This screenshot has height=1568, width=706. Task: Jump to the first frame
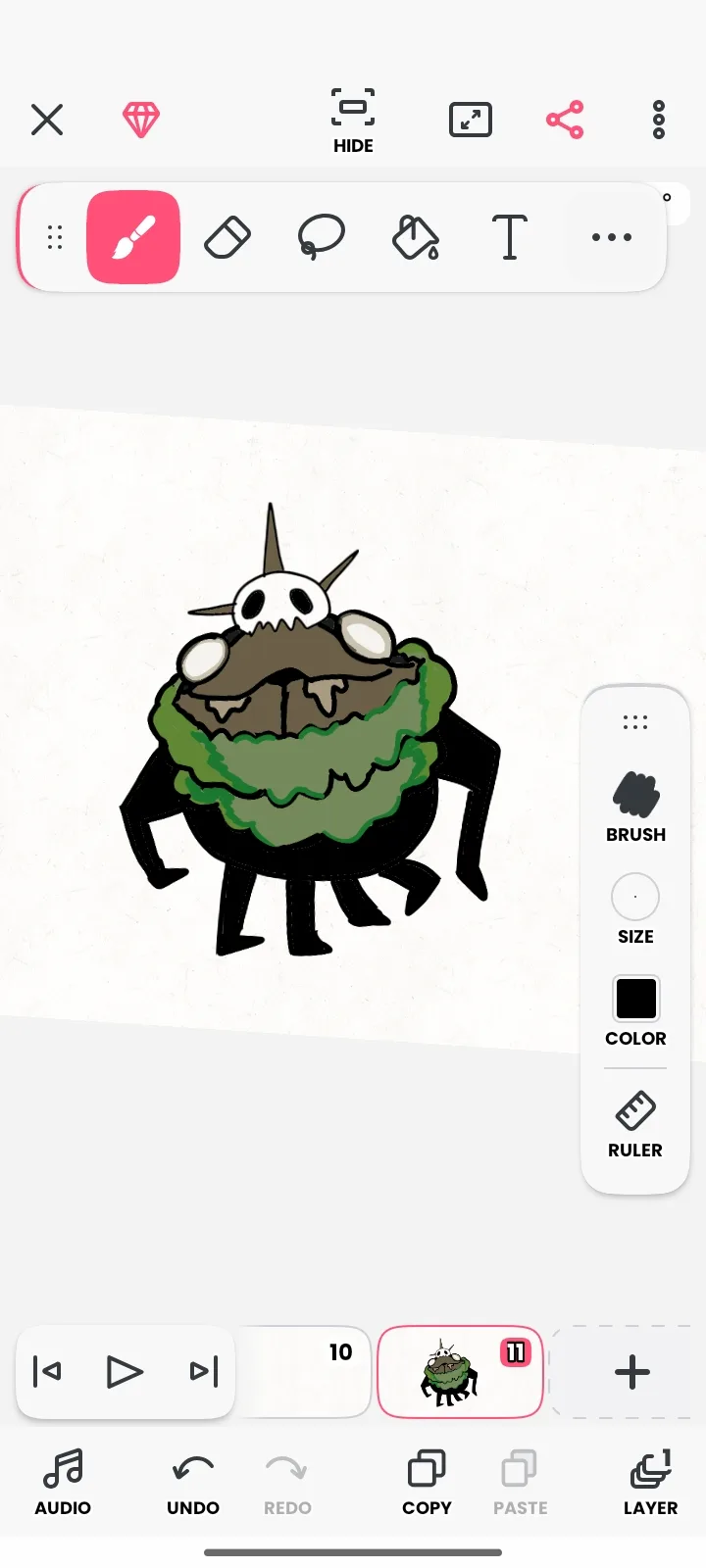pos(47,1371)
